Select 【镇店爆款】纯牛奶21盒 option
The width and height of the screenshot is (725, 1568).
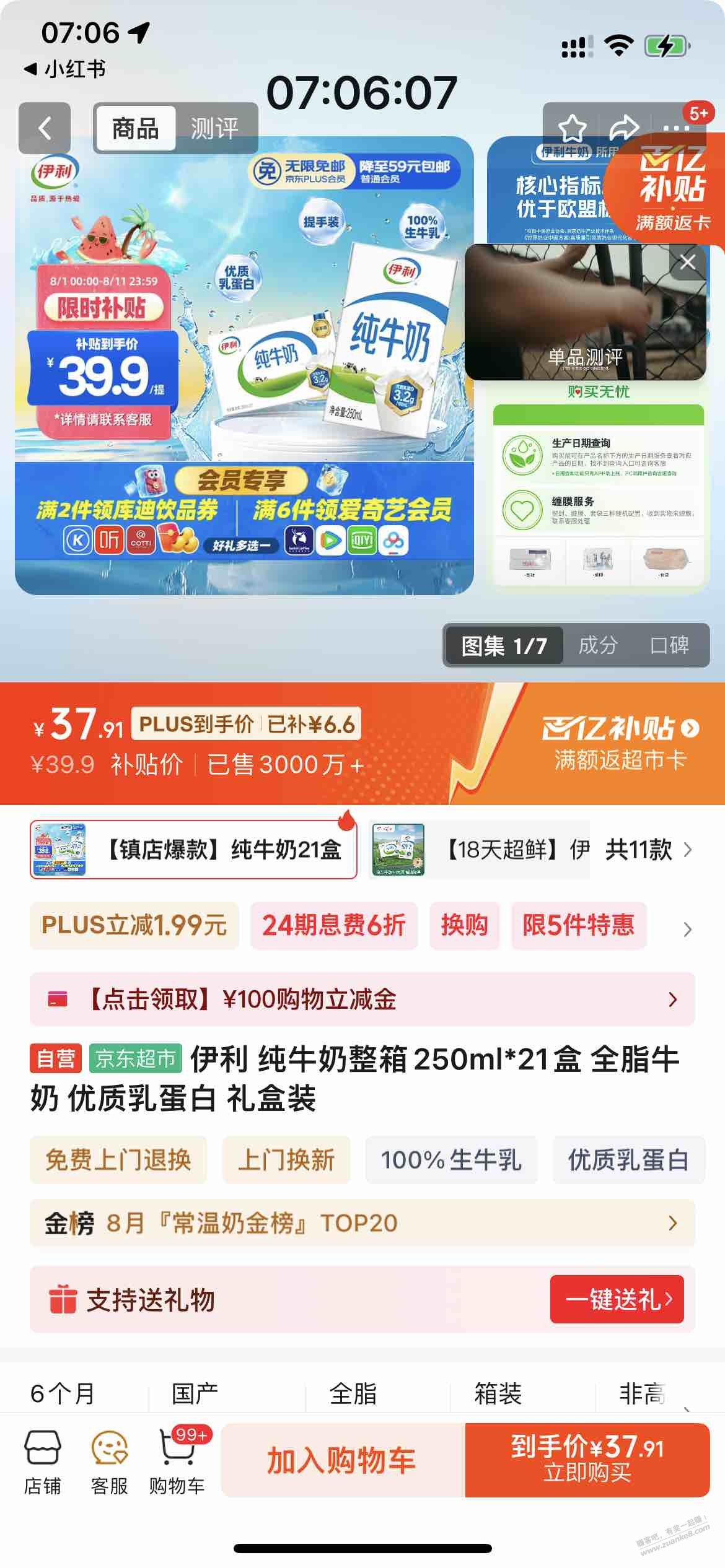[x=193, y=849]
